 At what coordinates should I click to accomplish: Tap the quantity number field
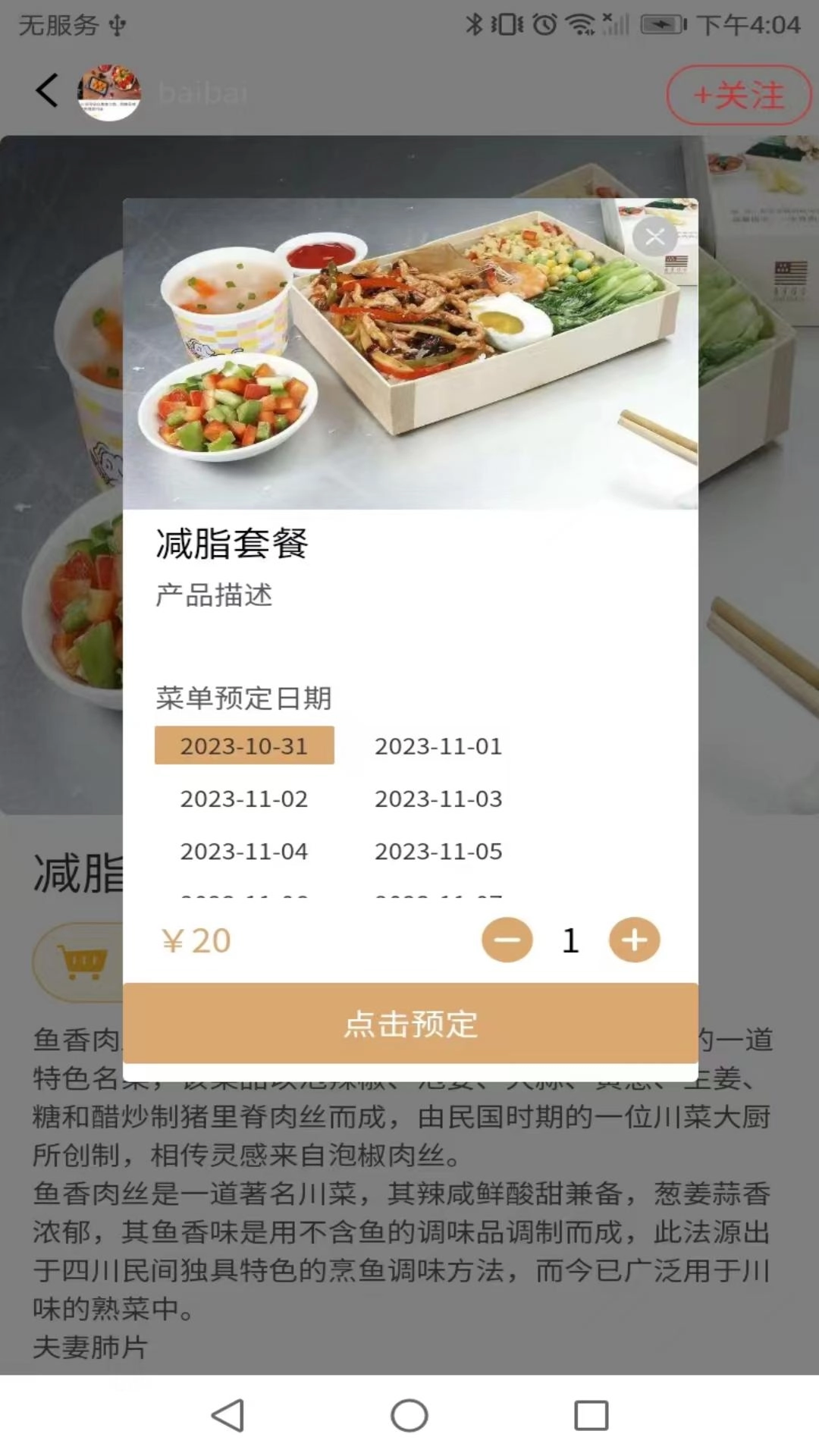(570, 940)
